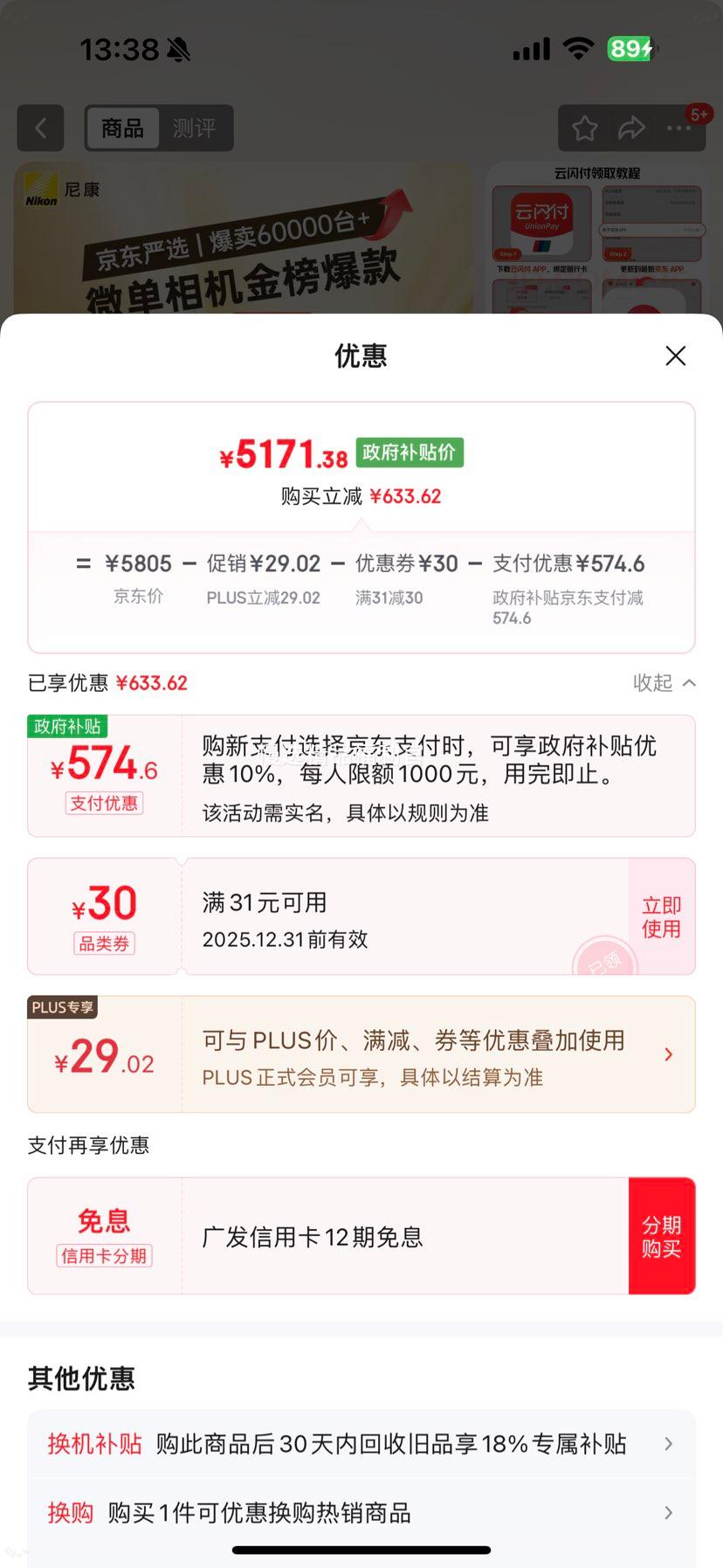Tap the ¥5171.38 subsidized price text

[282, 452]
